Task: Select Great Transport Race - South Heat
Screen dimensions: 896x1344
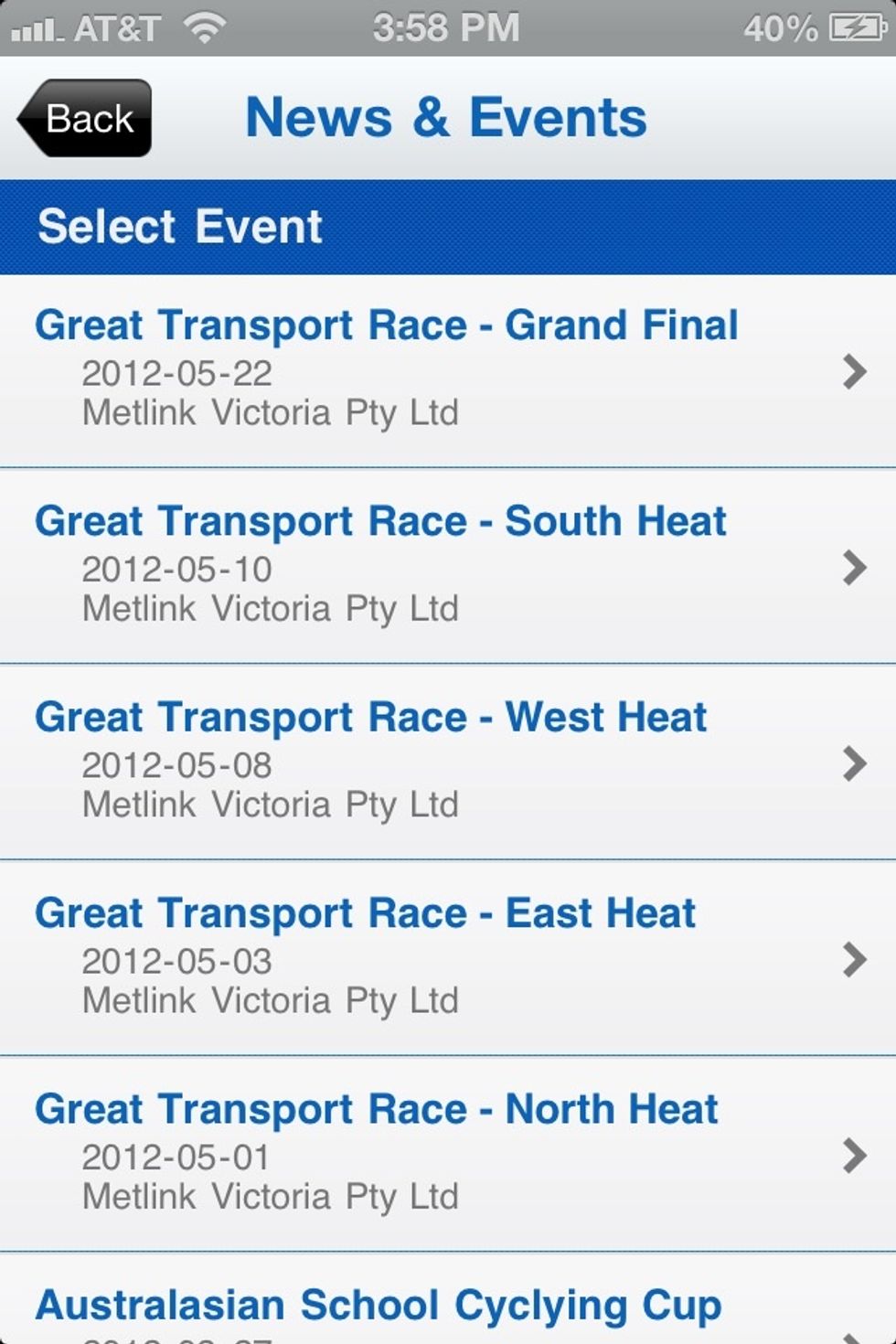Action: coord(447,566)
